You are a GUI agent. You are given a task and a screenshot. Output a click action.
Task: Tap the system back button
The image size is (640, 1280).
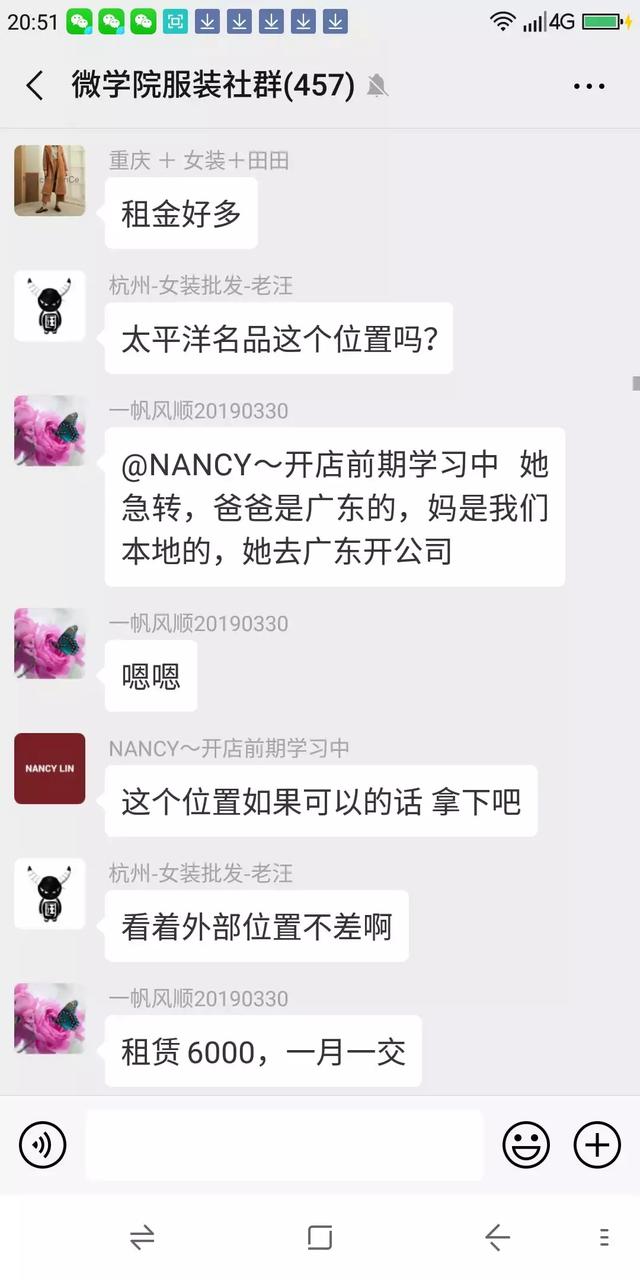tap(497, 1238)
